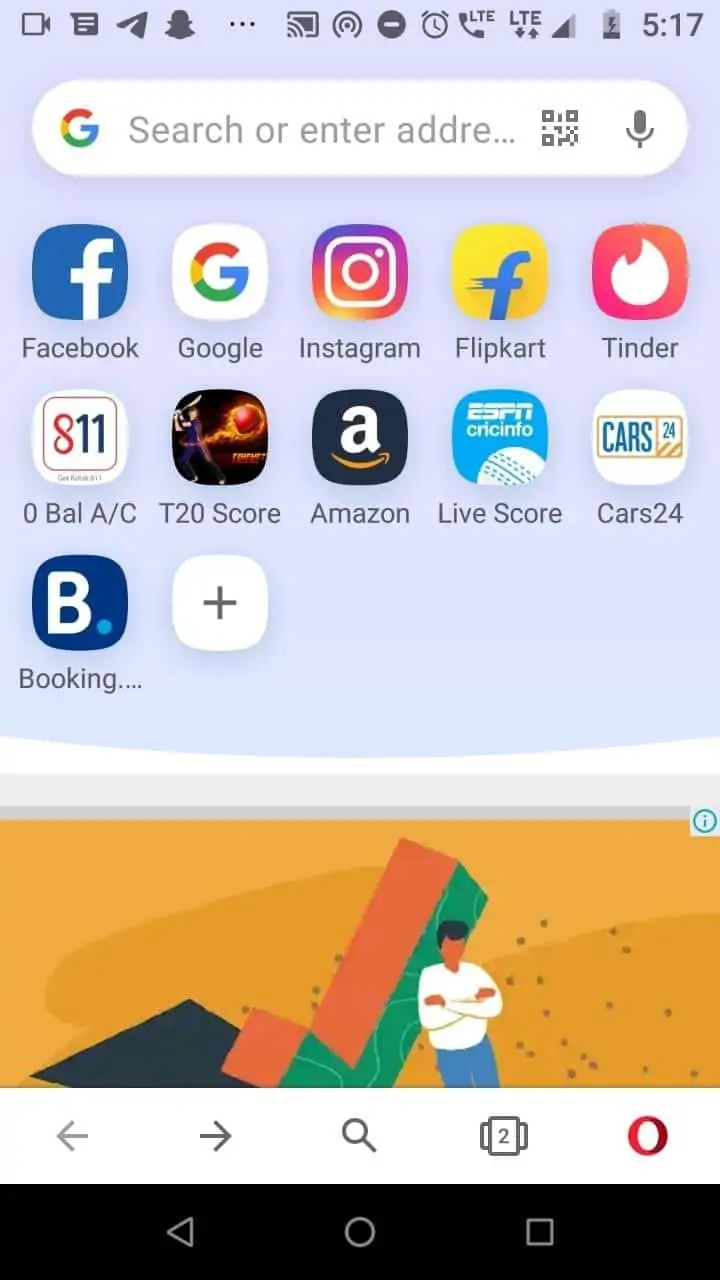This screenshot has width=720, height=1280.
Task: Open the Tinder shortcut
Action: 640,272
